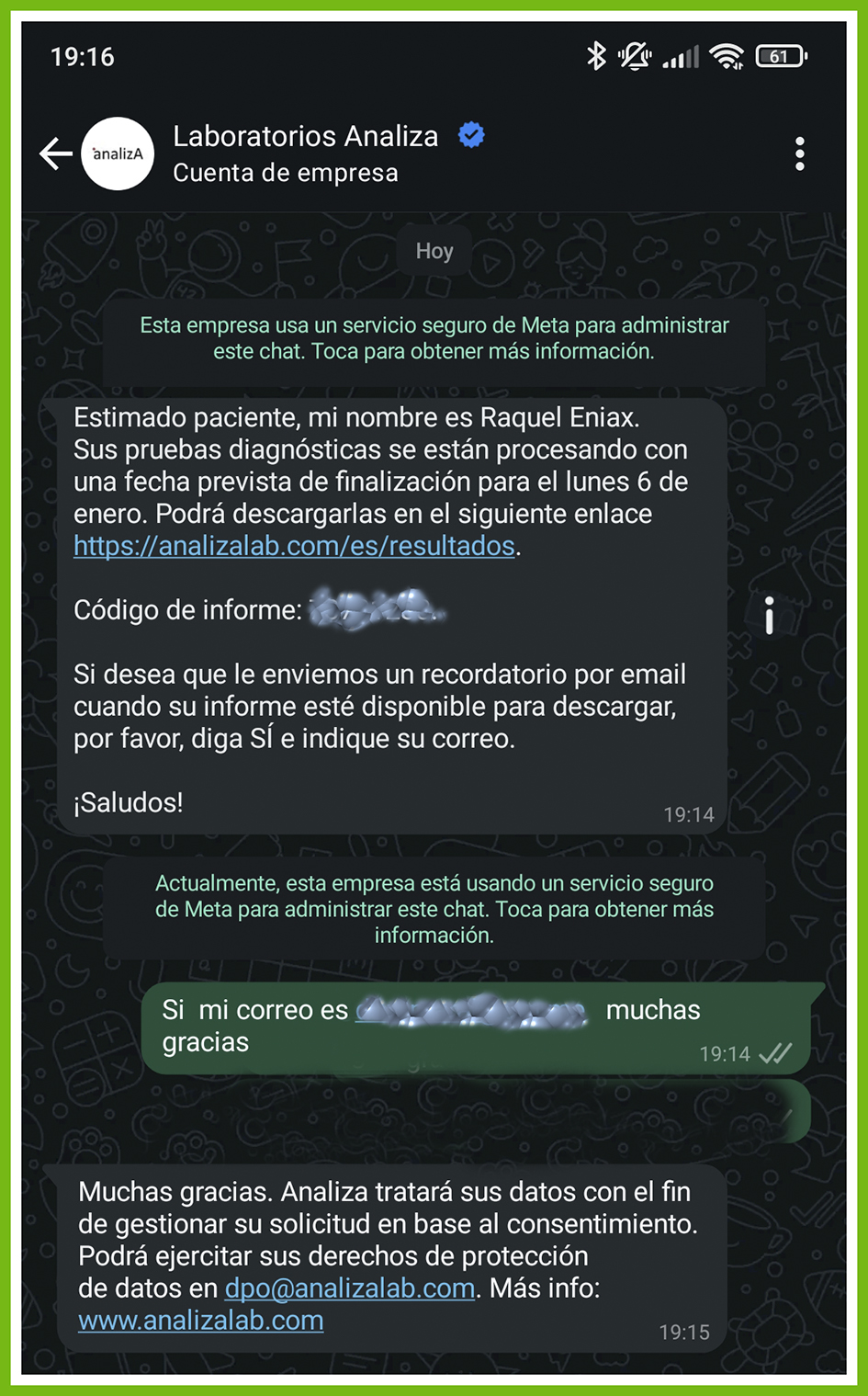
Task: Tap the info icon beside the first message
Action: (x=769, y=616)
